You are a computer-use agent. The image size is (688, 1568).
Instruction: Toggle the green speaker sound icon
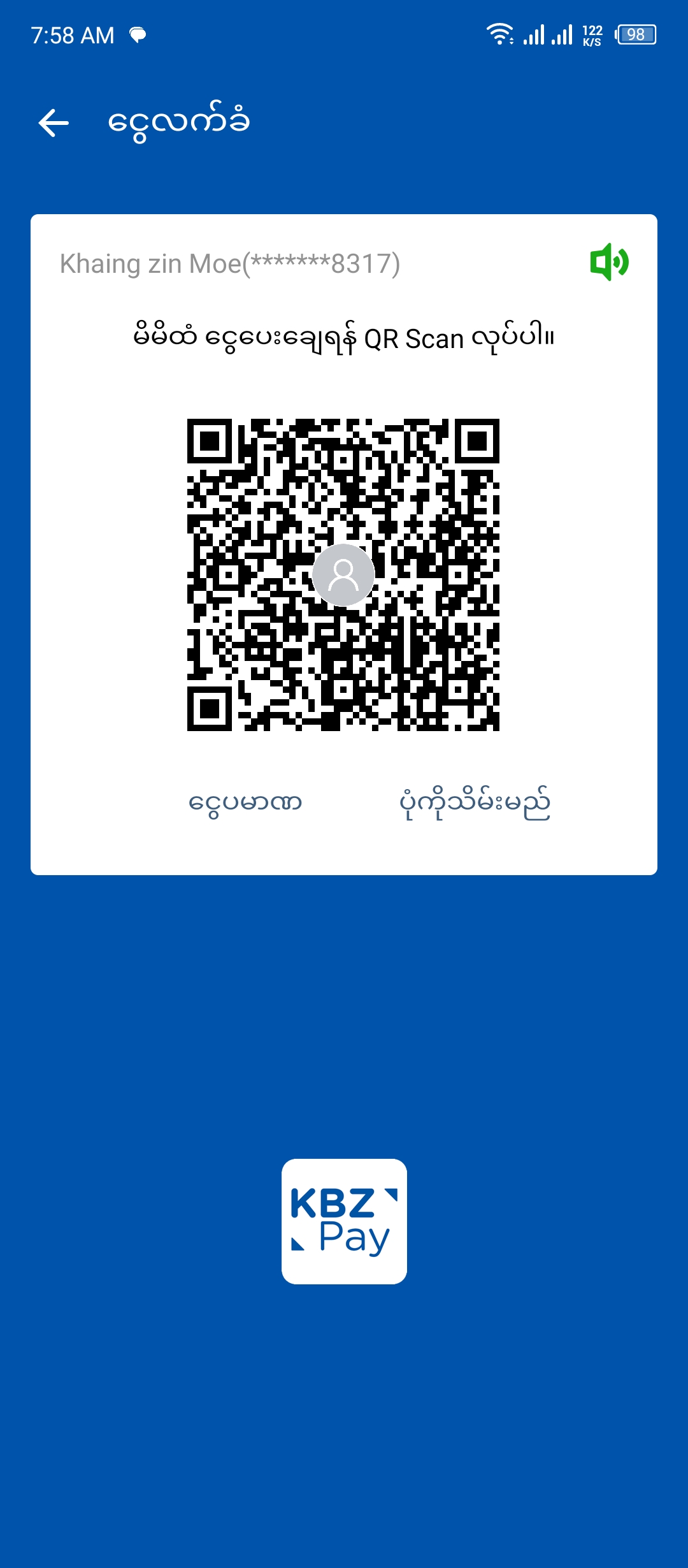609,262
